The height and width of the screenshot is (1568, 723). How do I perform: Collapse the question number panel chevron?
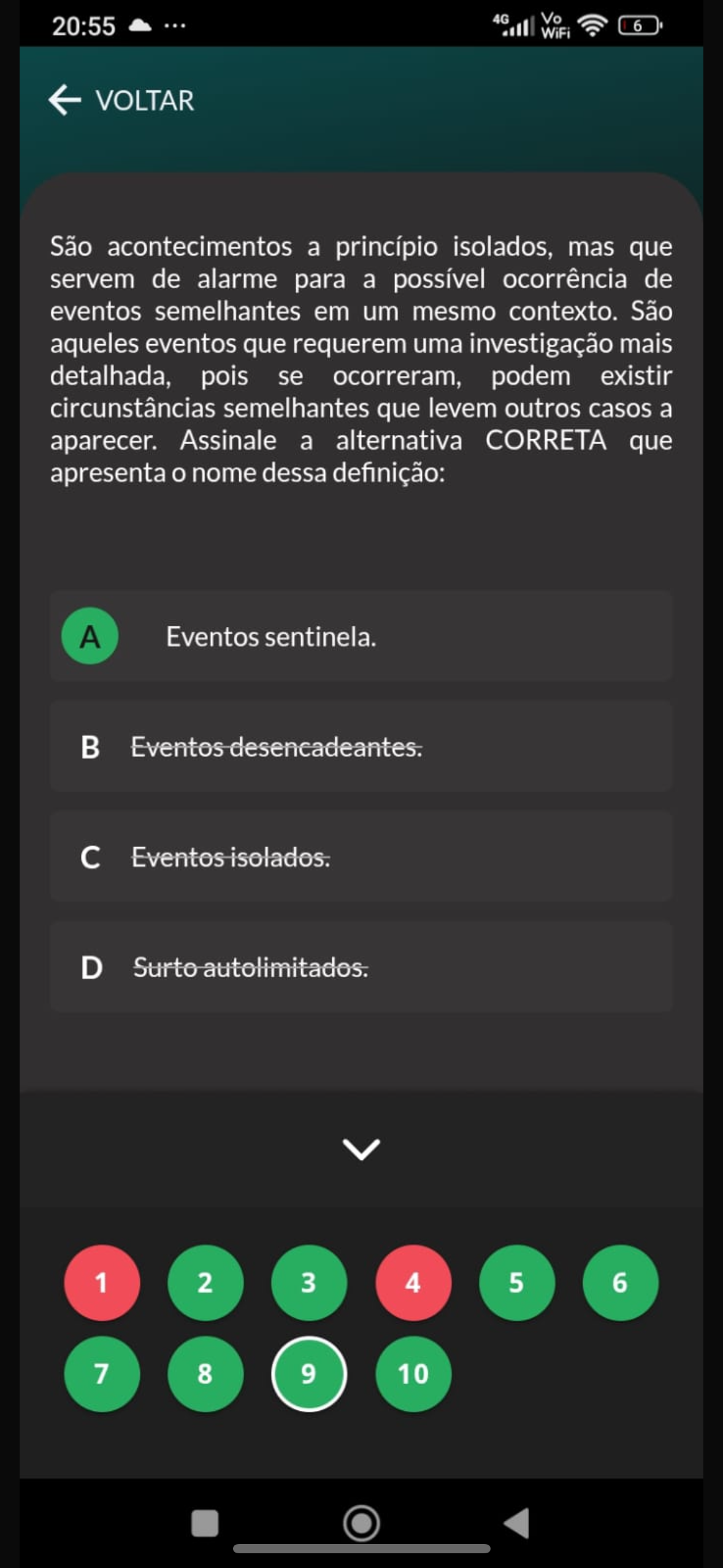(361, 1149)
